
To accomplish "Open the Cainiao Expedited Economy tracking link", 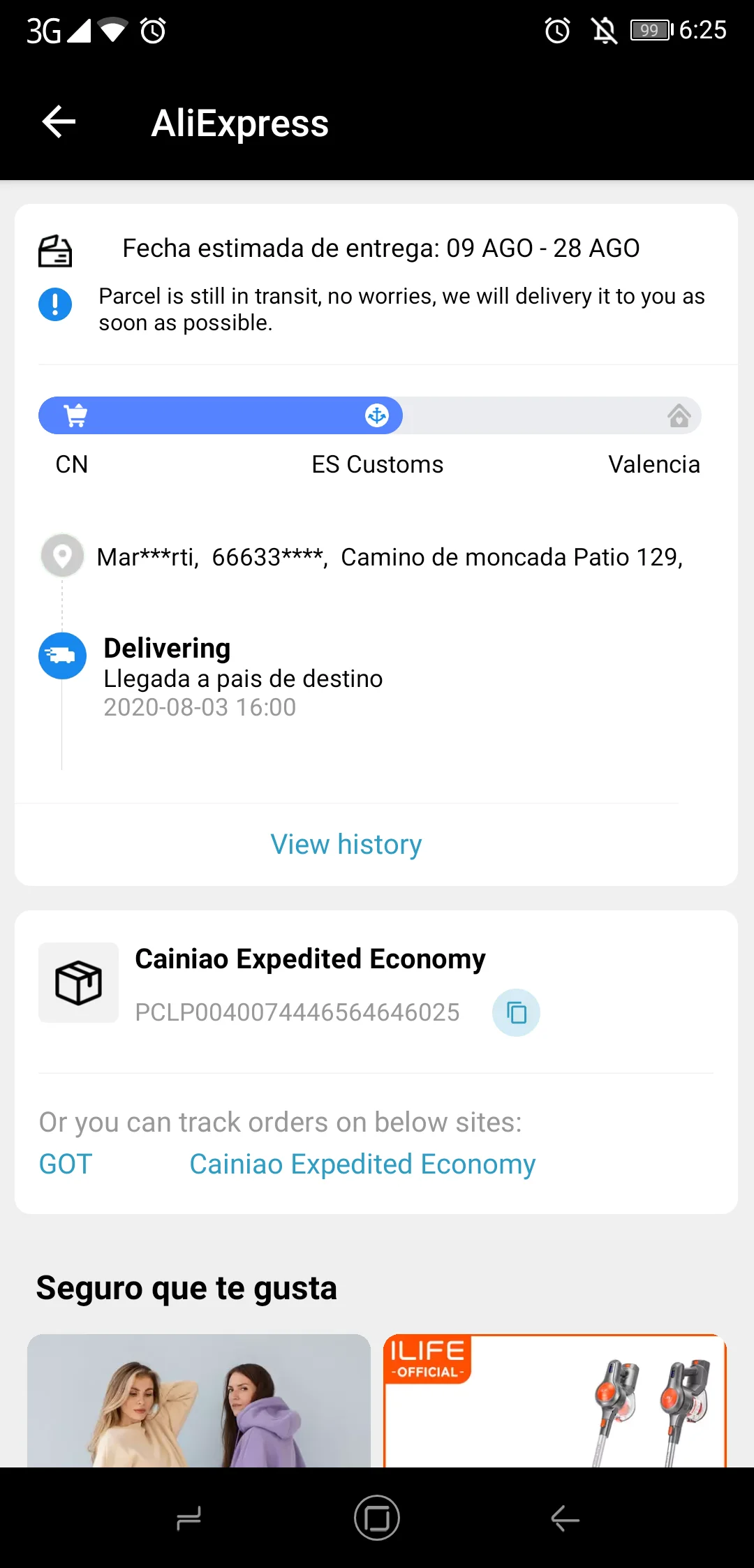I will pyautogui.click(x=362, y=1164).
